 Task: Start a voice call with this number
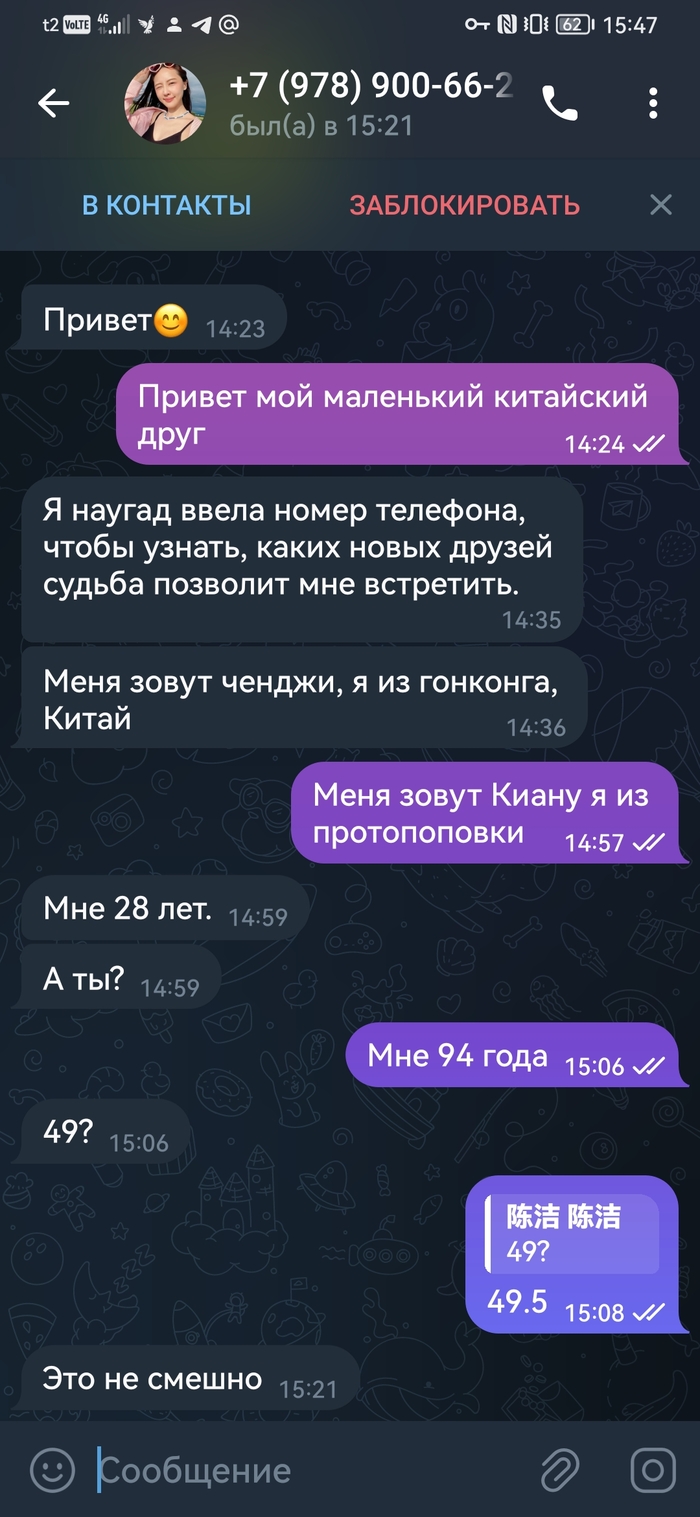[559, 103]
